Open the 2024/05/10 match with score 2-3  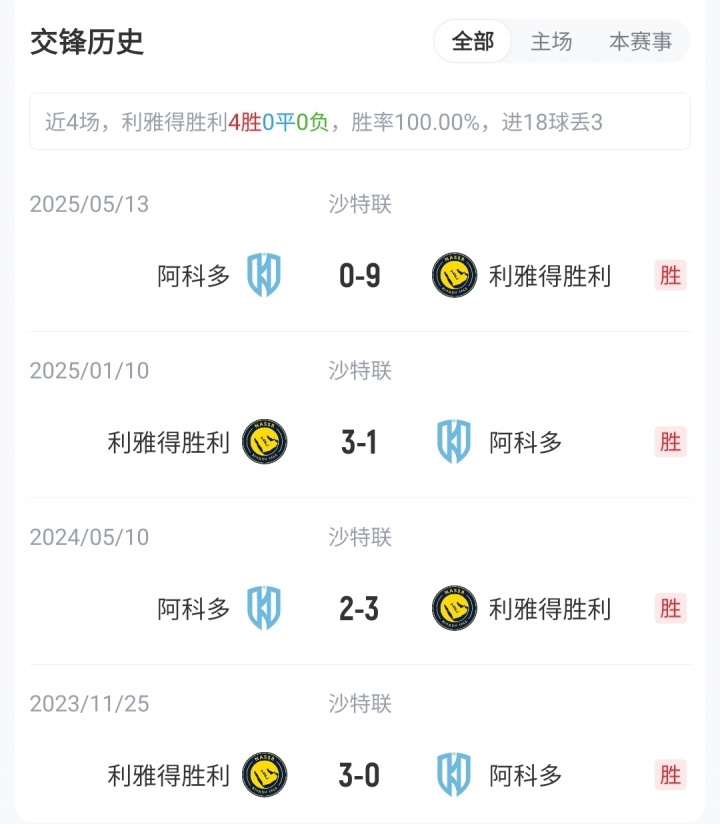tap(360, 608)
